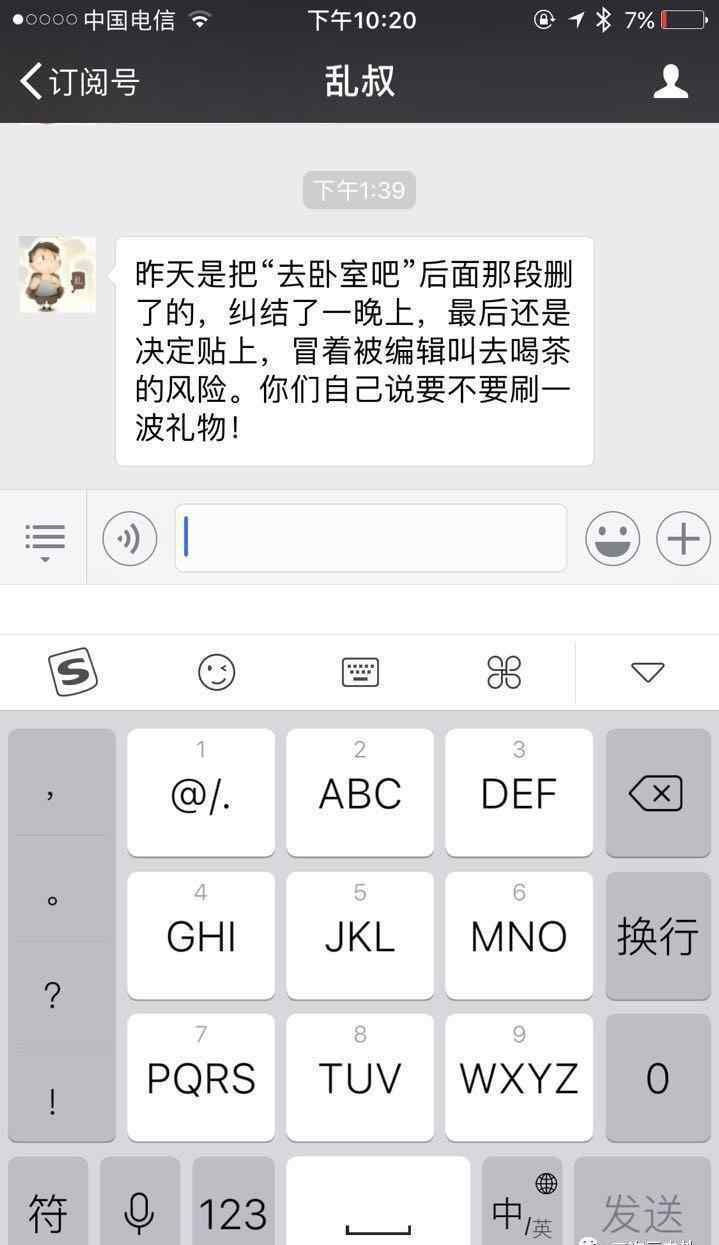719x1245 pixels.
Task: Open the account profile icon
Action: (x=671, y=81)
